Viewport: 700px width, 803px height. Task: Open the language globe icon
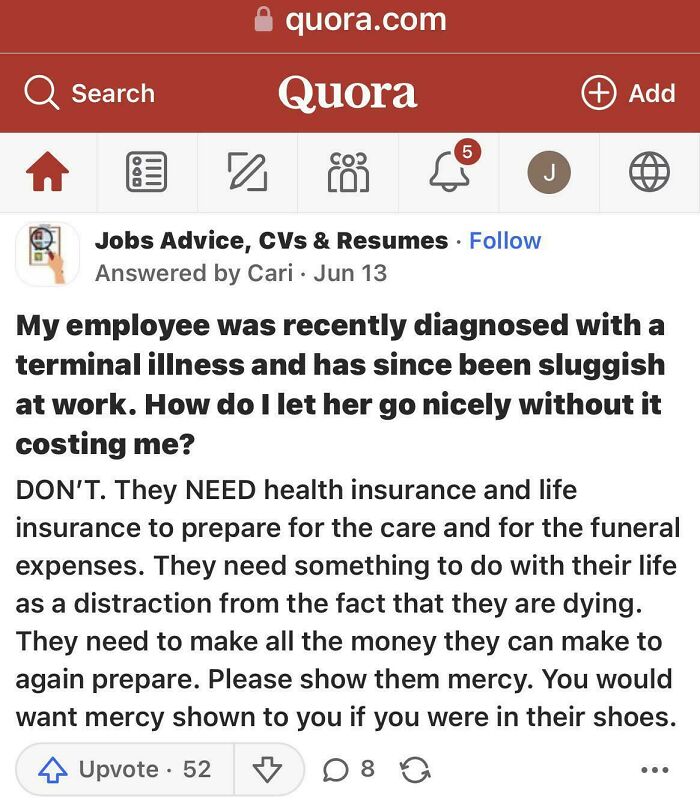coord(648,174)
